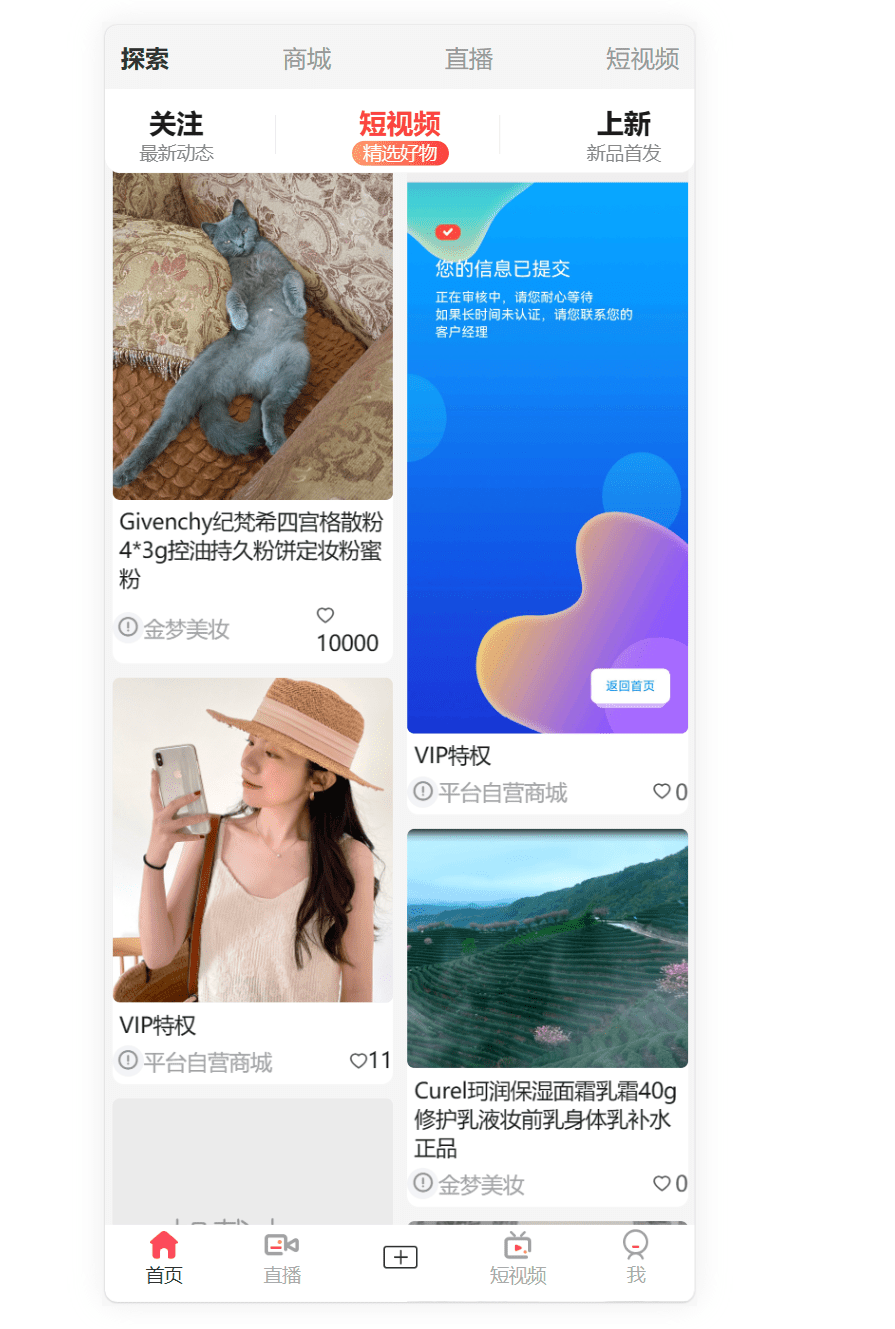Image resolution: width=895 pixels, height=1329 pixels.
Task: Open the Givenchy纪梵希四宫格散粉 cat video card
Action: pos(252,336)
